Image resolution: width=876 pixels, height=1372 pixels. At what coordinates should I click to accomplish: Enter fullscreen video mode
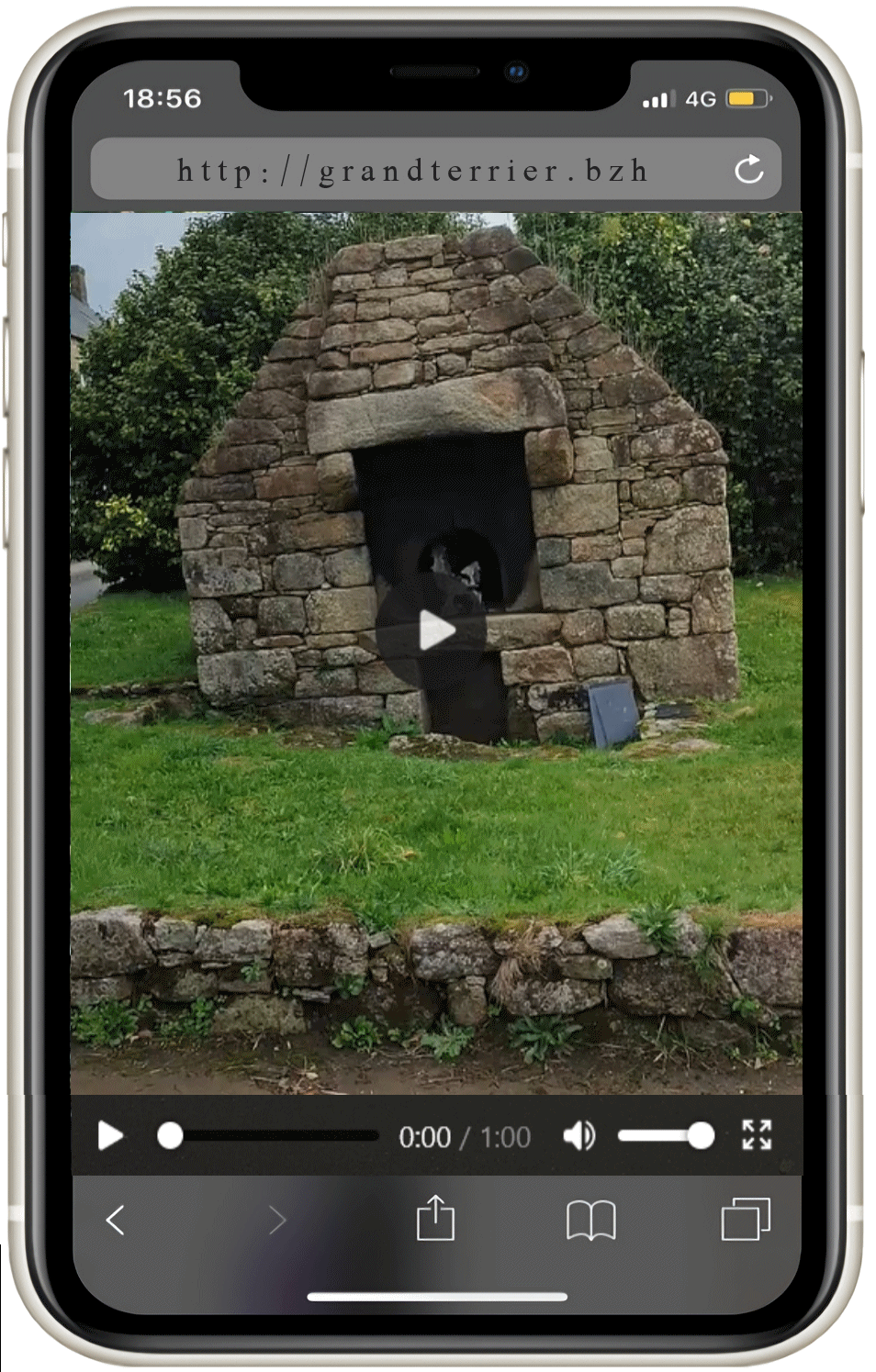pyautogui.click(x=757, y=1135)
